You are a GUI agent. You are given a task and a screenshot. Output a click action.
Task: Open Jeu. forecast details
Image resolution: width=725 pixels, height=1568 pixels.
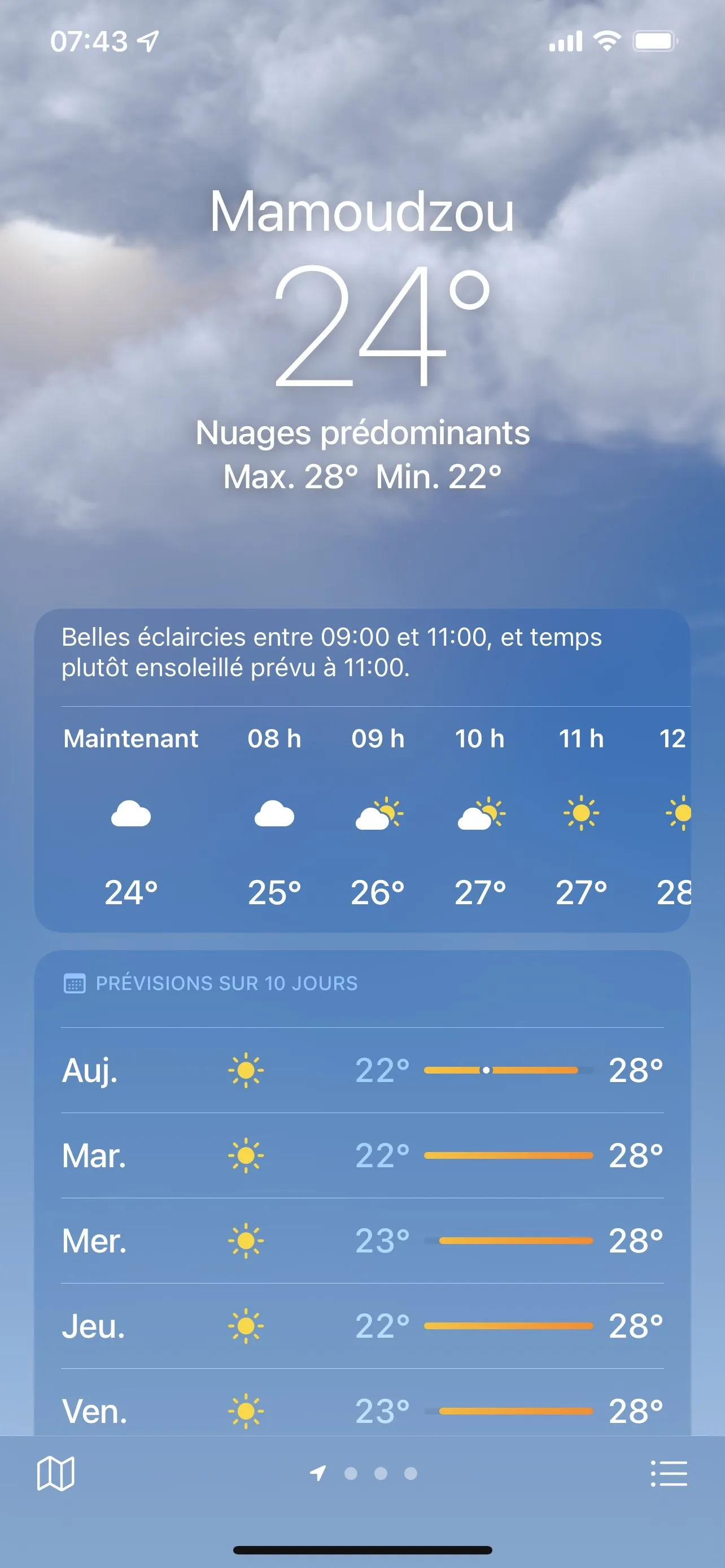click(362, 1326)
